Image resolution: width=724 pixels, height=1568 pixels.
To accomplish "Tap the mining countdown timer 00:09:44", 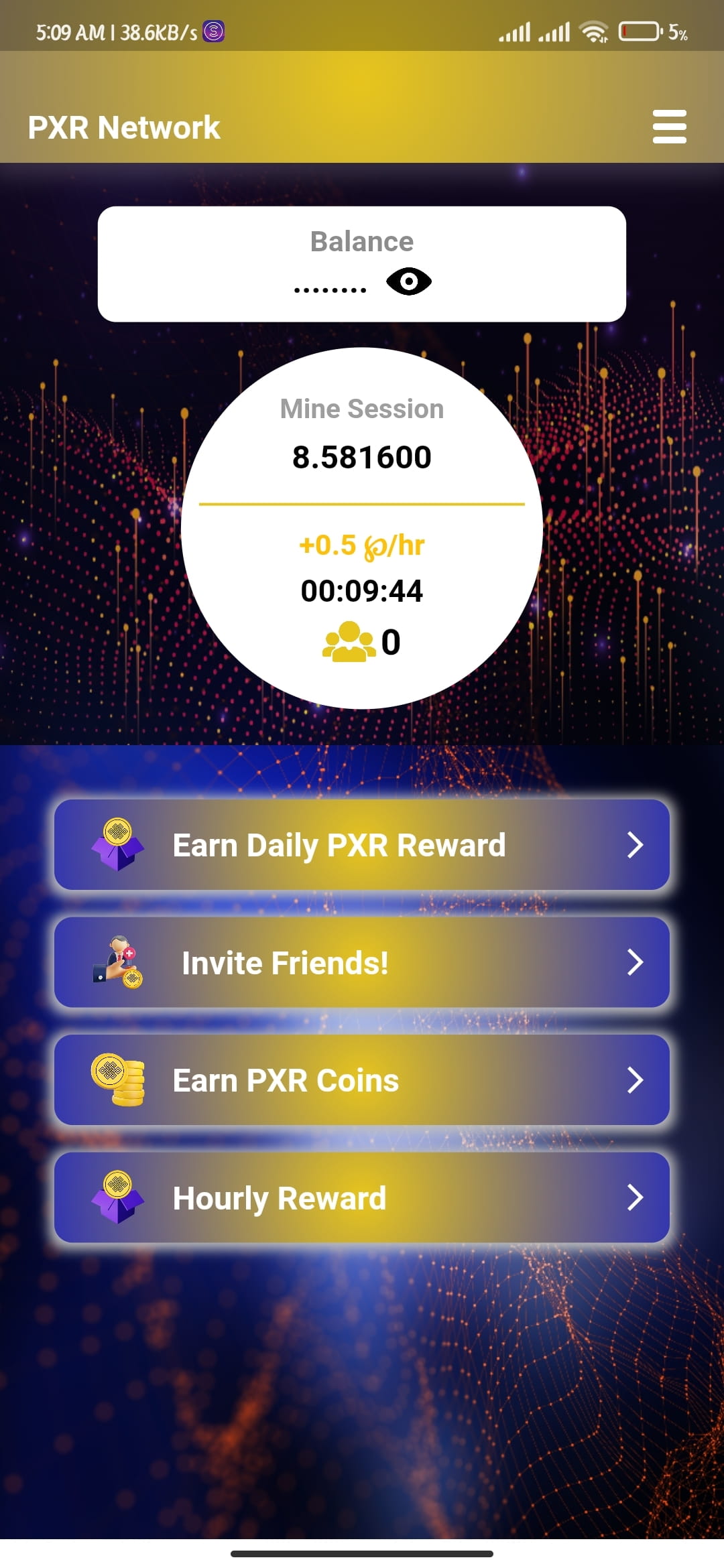I will [362, 592].
